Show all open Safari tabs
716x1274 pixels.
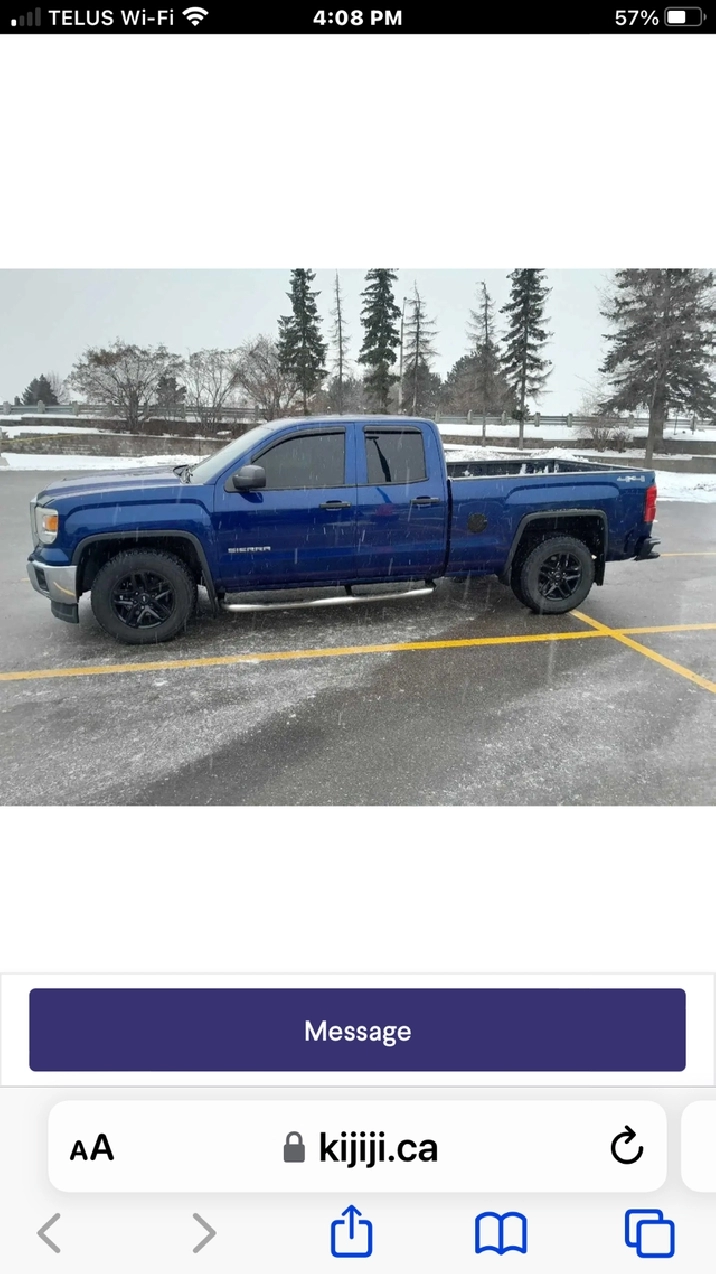(x=649, y=1233)
